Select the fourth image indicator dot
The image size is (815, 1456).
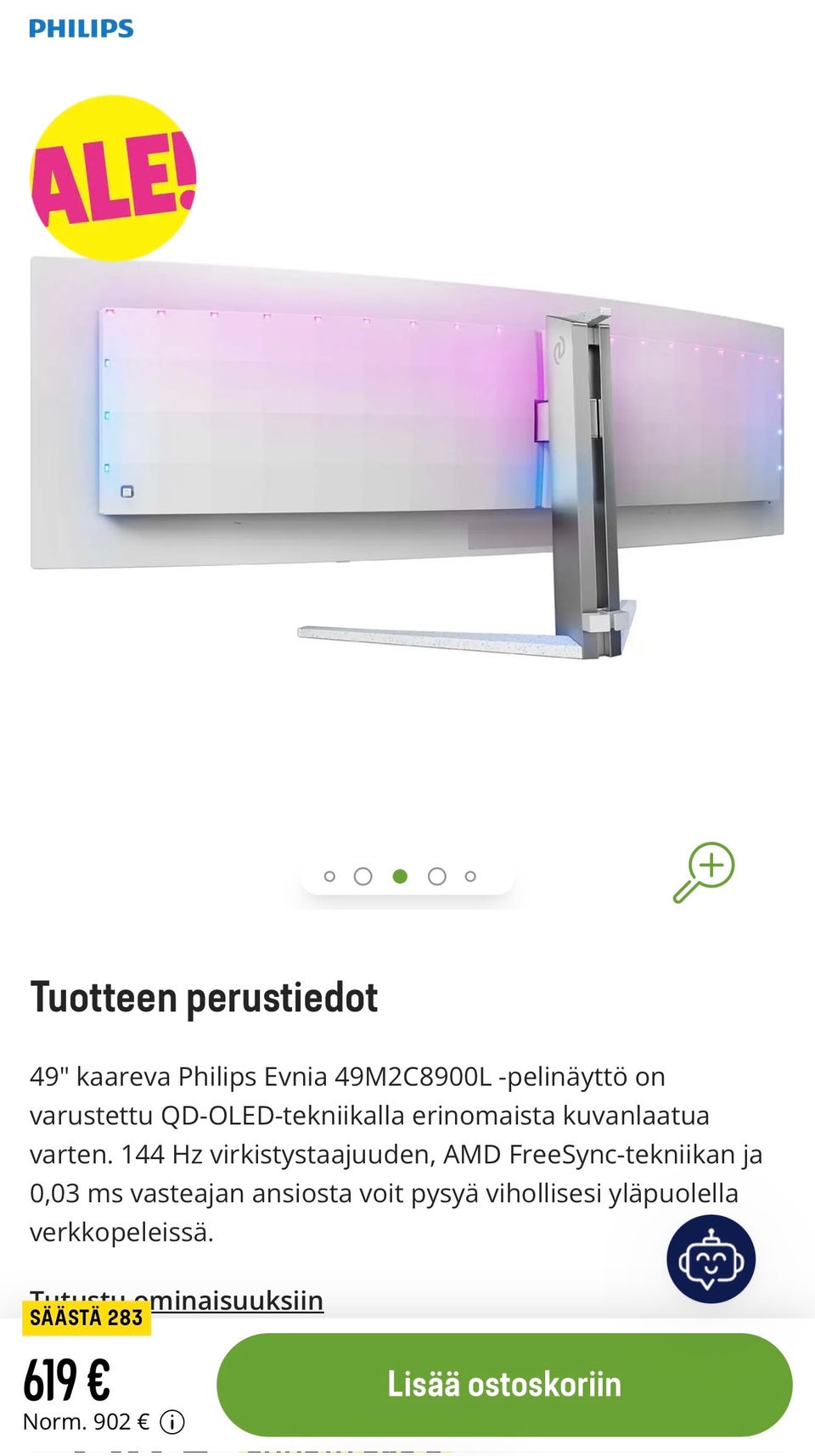pos(436,876)
